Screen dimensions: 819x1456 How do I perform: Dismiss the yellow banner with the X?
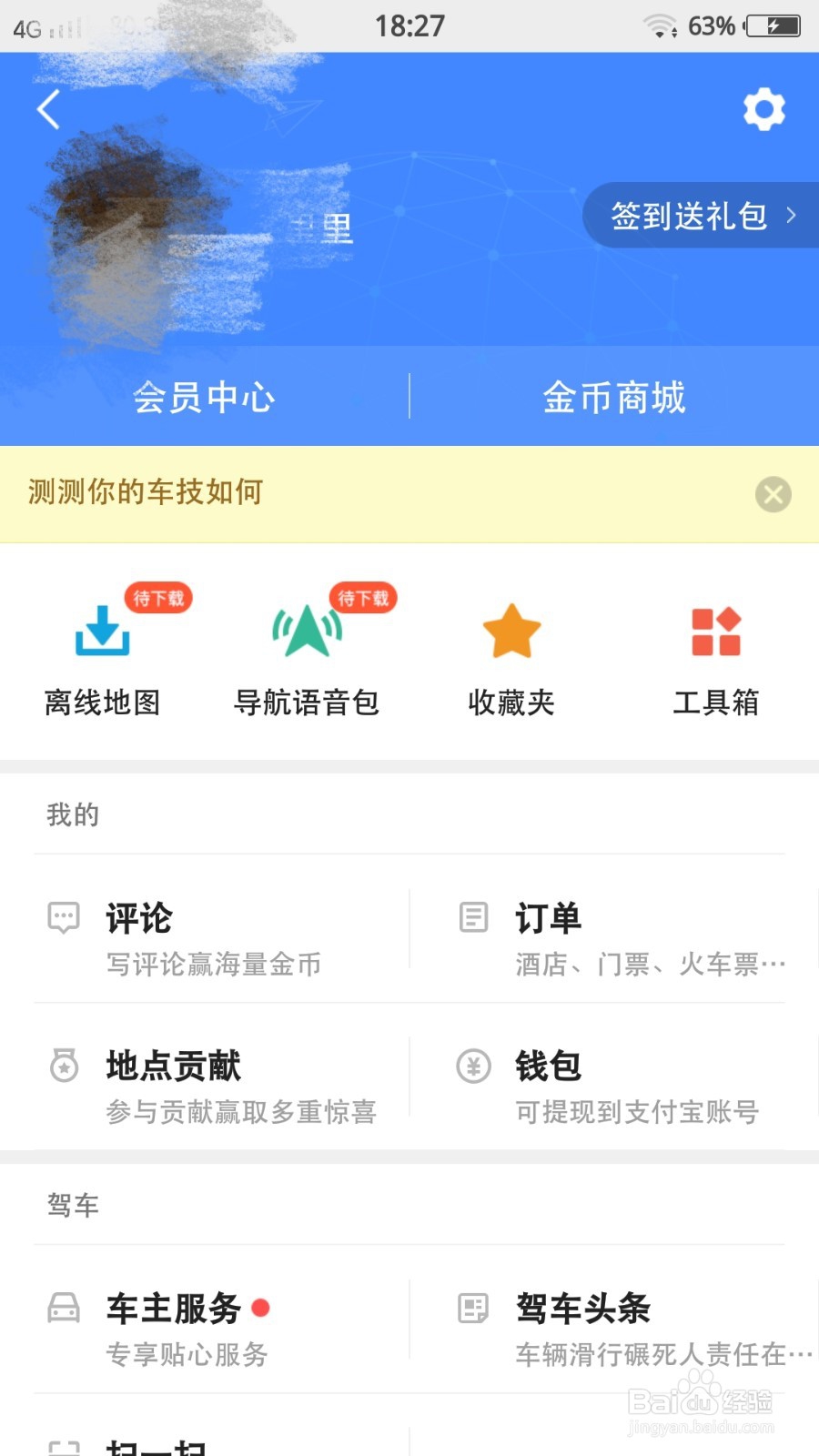773,494
